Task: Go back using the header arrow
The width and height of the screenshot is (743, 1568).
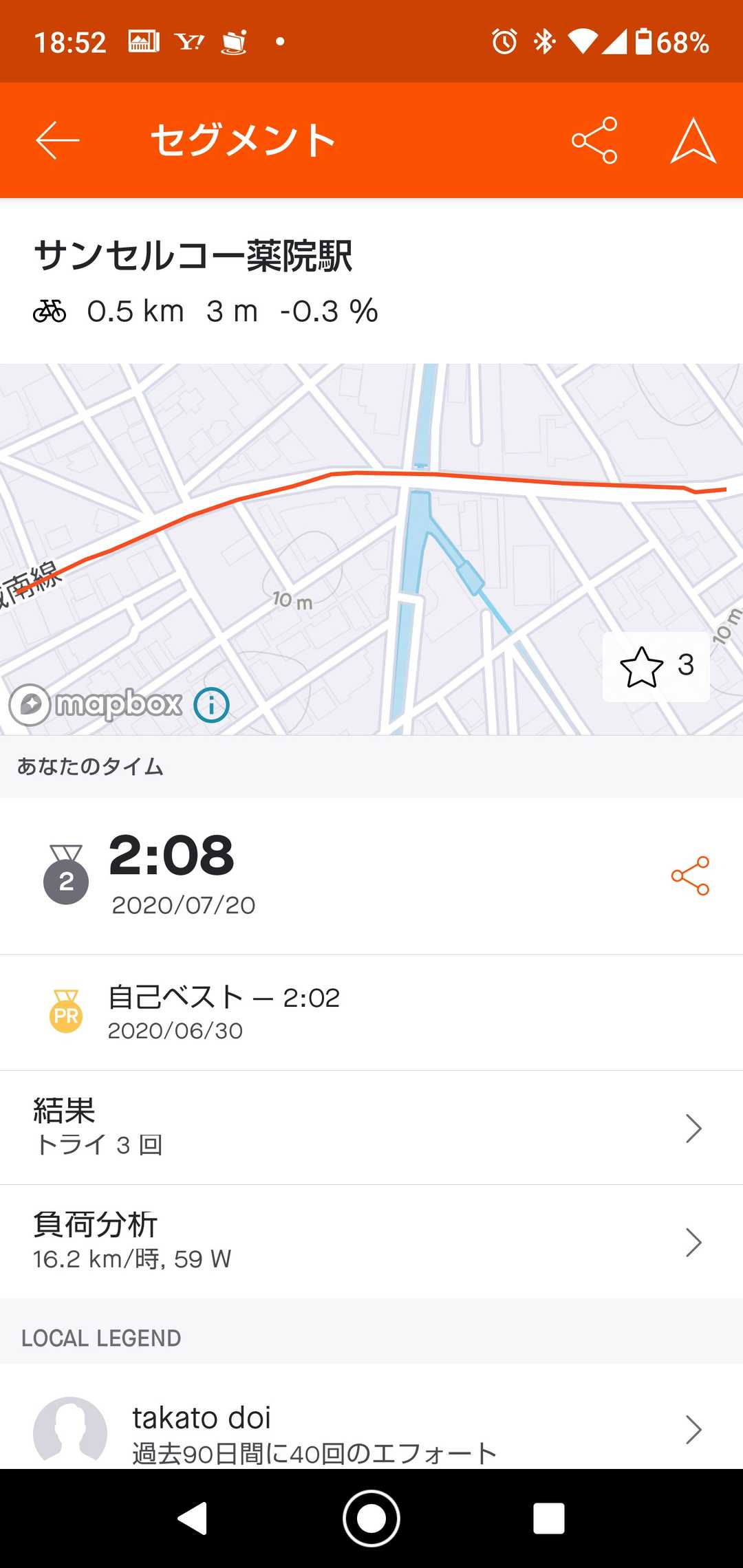Action: pos(58,140)
